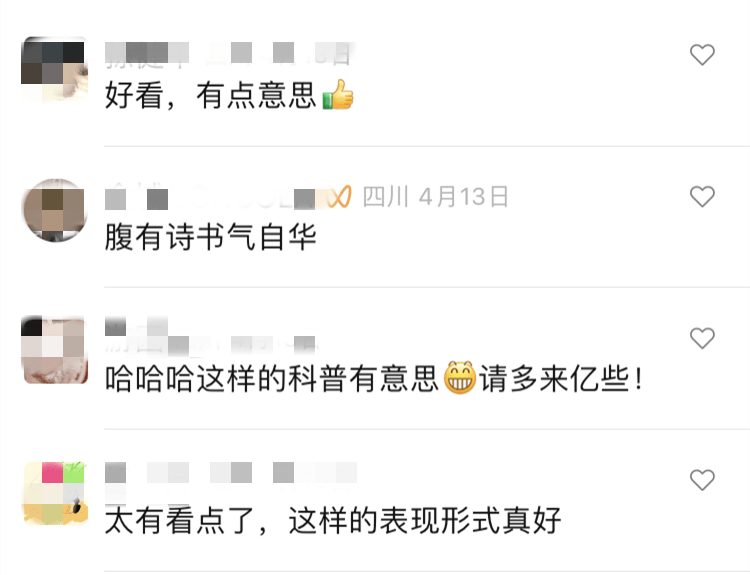750x575 pixels.
Task: Open avatar of "腹有诗书气自华" commenter
Action: tap(54, 210)
